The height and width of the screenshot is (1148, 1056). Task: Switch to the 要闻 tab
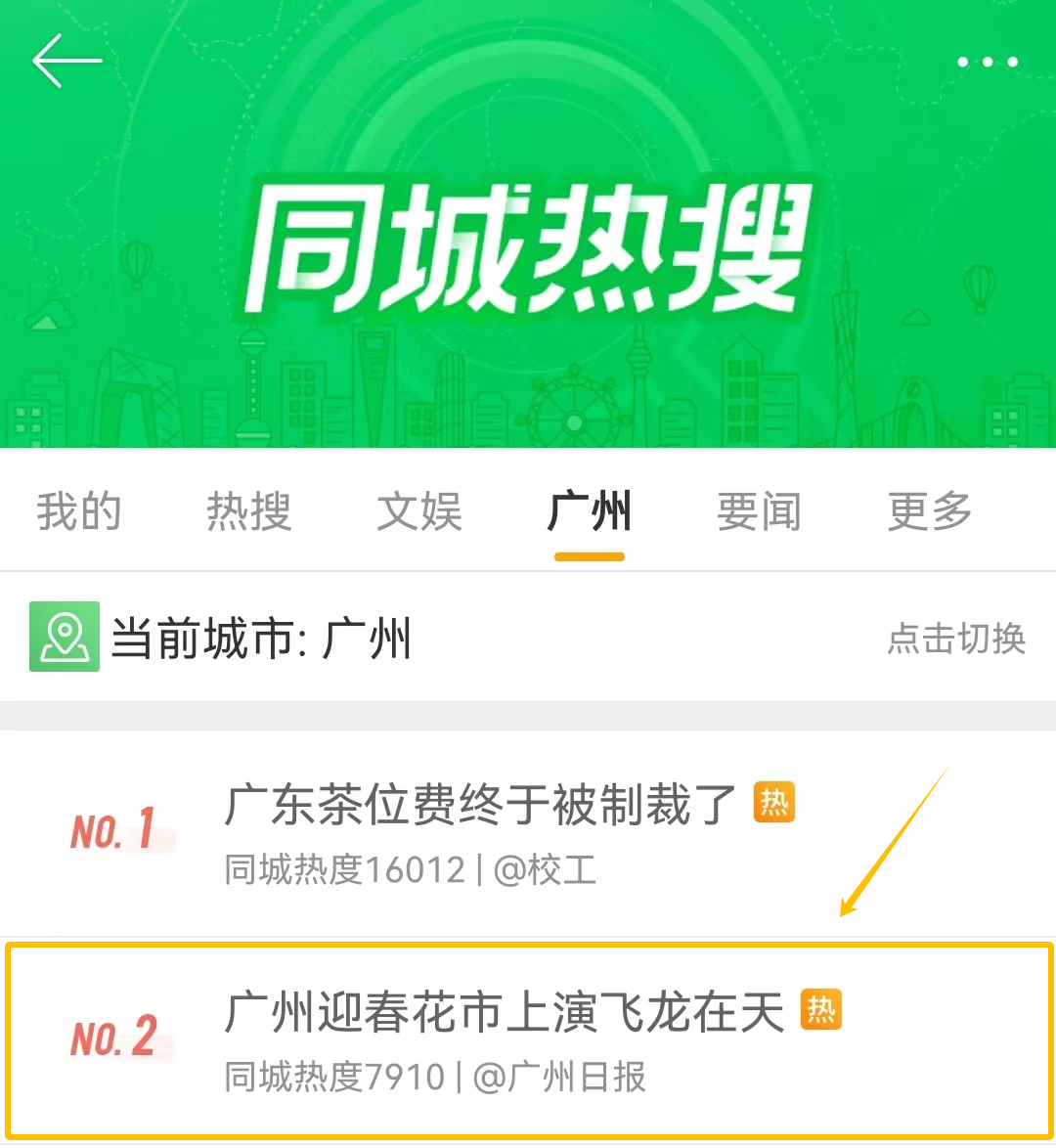pyautogui.click(x=759, y=511)
